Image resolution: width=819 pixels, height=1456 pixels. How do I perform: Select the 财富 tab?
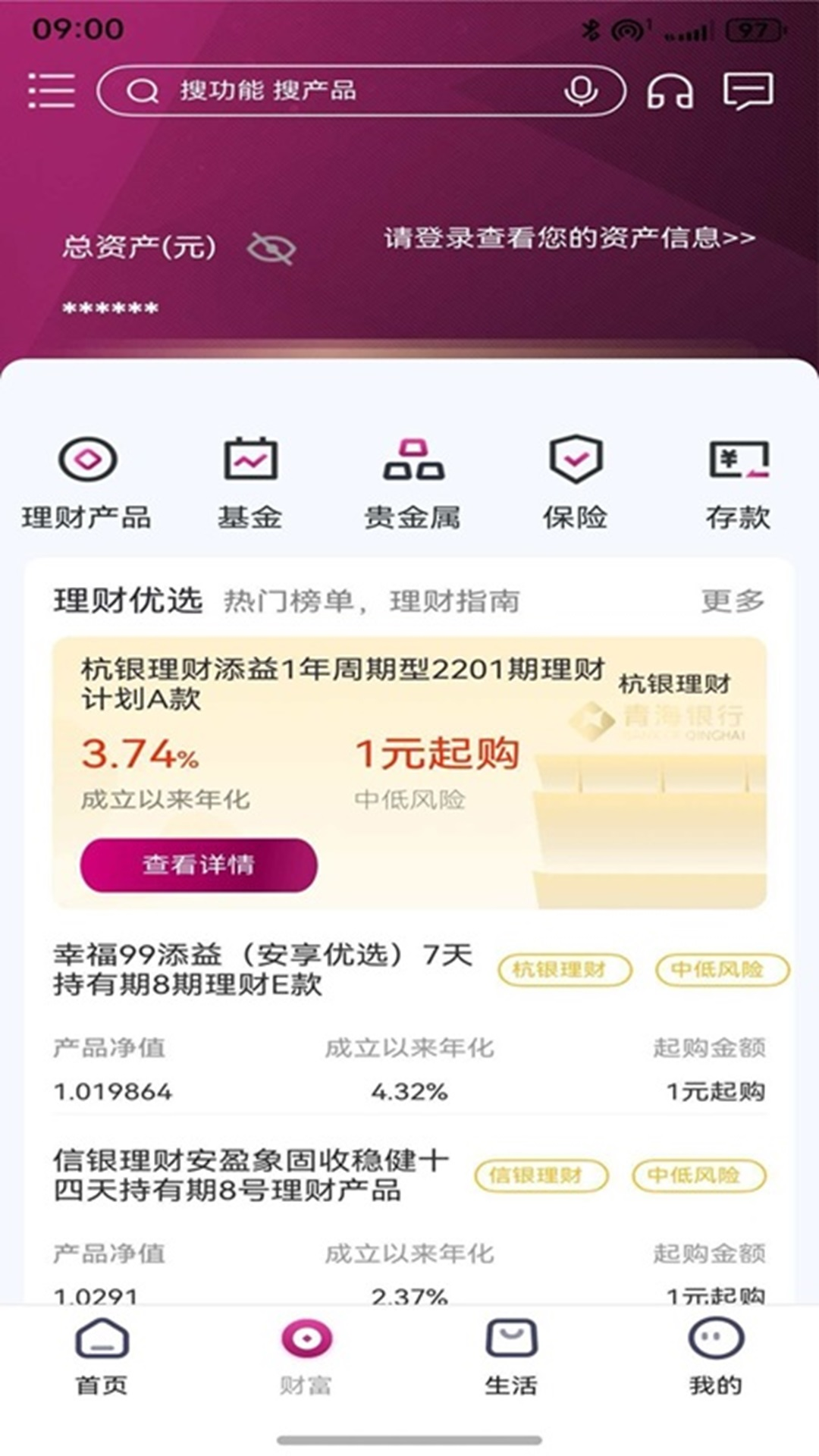coord(306,1358)
